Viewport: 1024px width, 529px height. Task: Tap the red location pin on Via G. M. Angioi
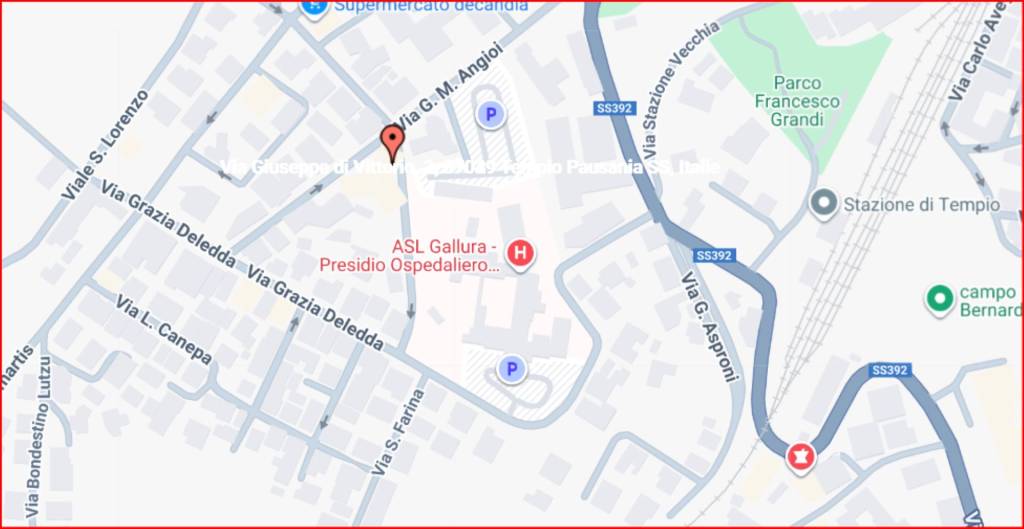click(392, 141)
